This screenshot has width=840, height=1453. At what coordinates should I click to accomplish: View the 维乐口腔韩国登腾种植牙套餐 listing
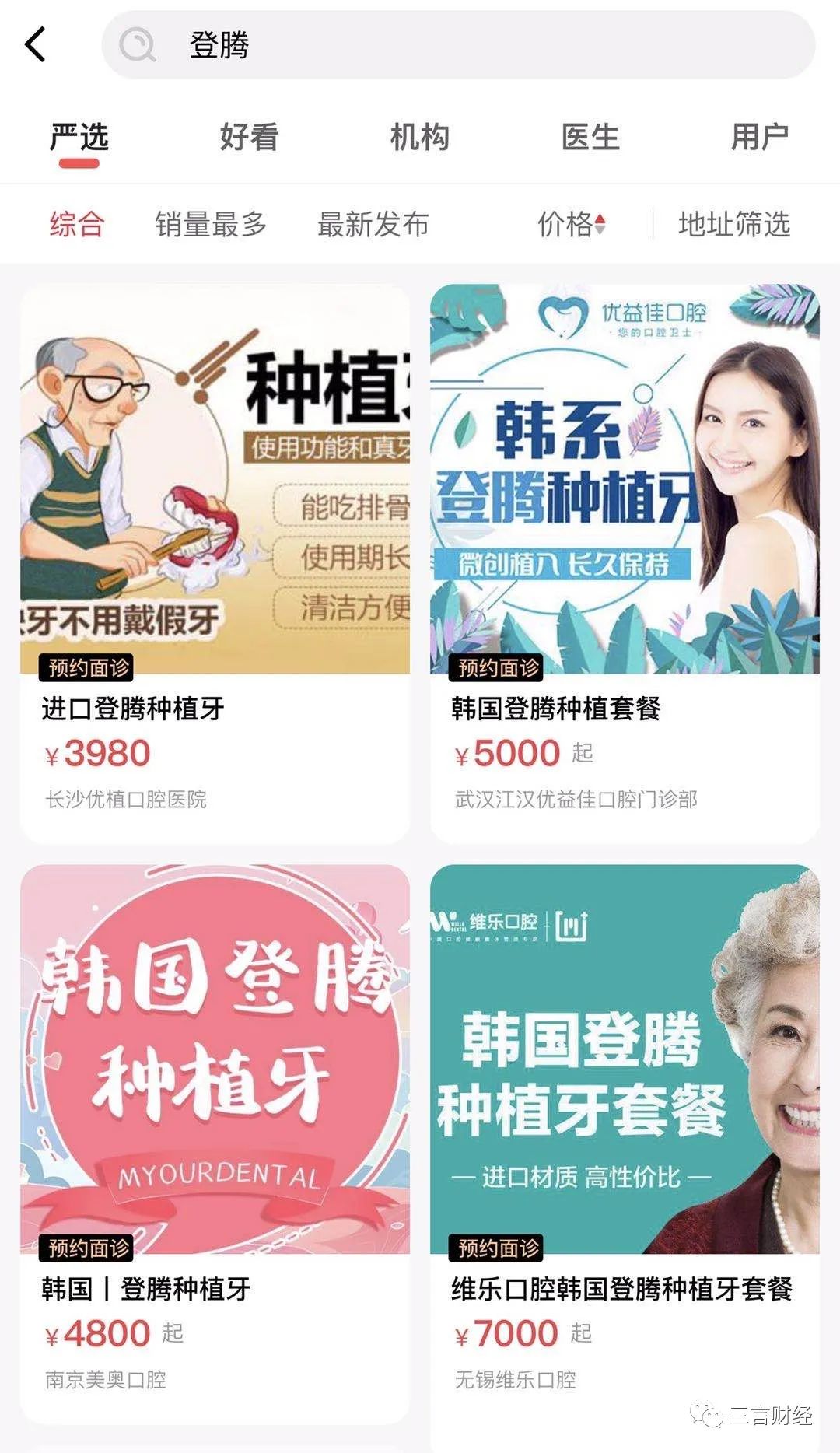(x=625, y=1143)
